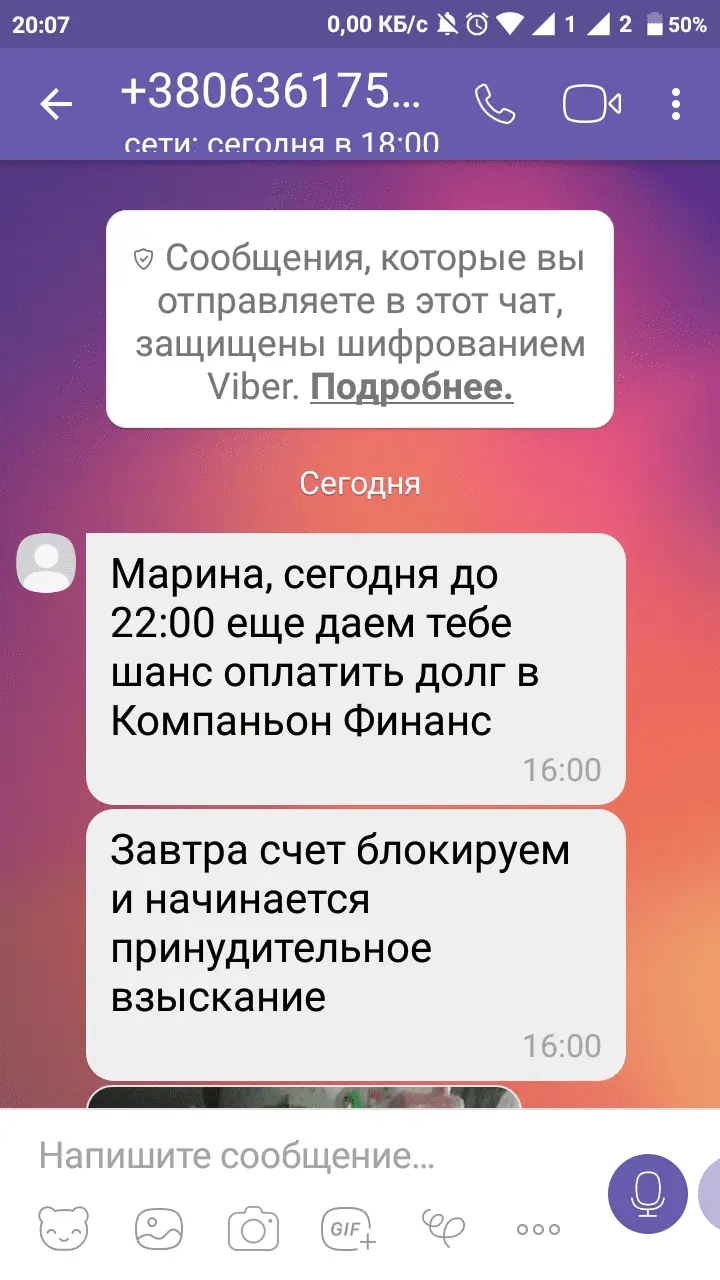The height and width of the screenshot is (1280, 720).
Task: Open the doodle drawing tool
Action: [443, 1226]
